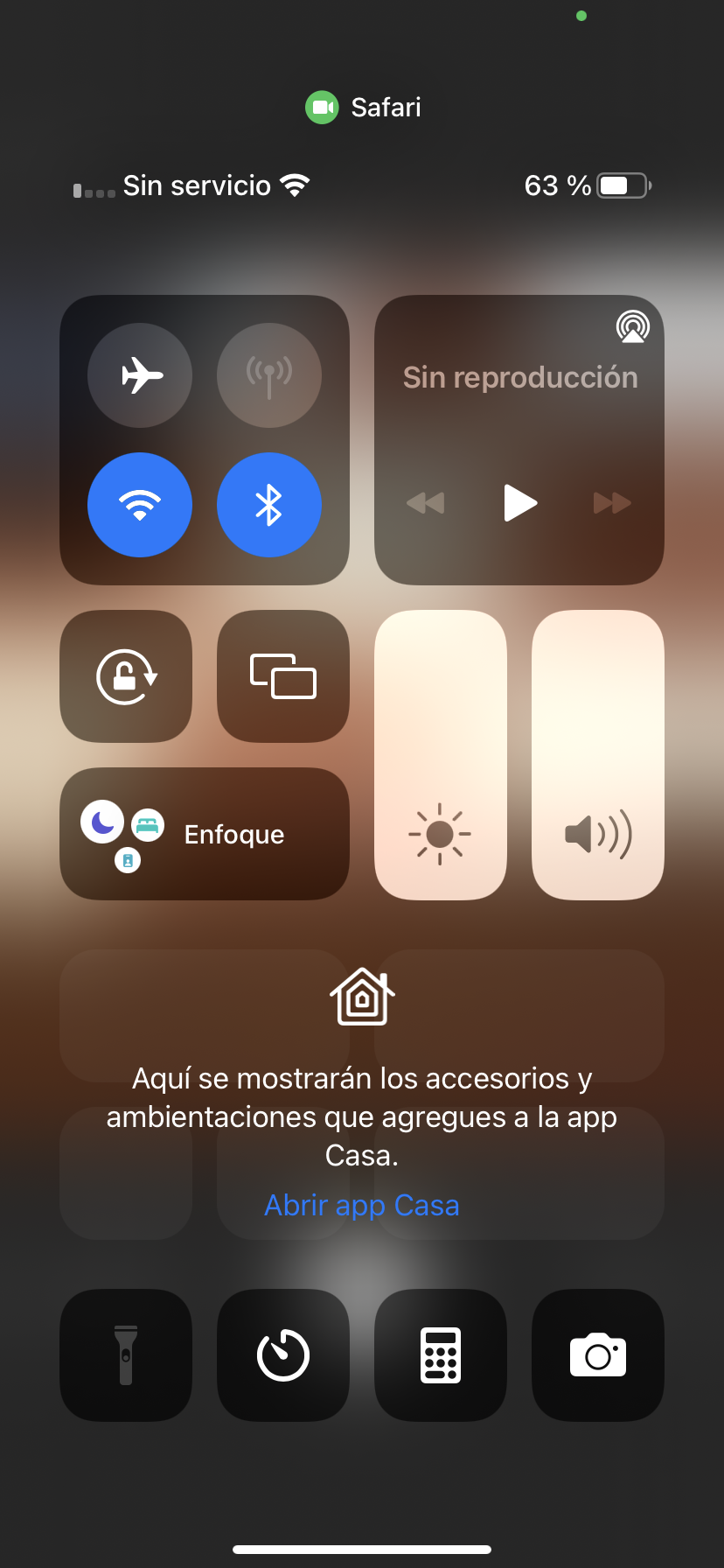Skip to the previous track
This screenshot has width=724, height=1568.
tap(426, 503)
